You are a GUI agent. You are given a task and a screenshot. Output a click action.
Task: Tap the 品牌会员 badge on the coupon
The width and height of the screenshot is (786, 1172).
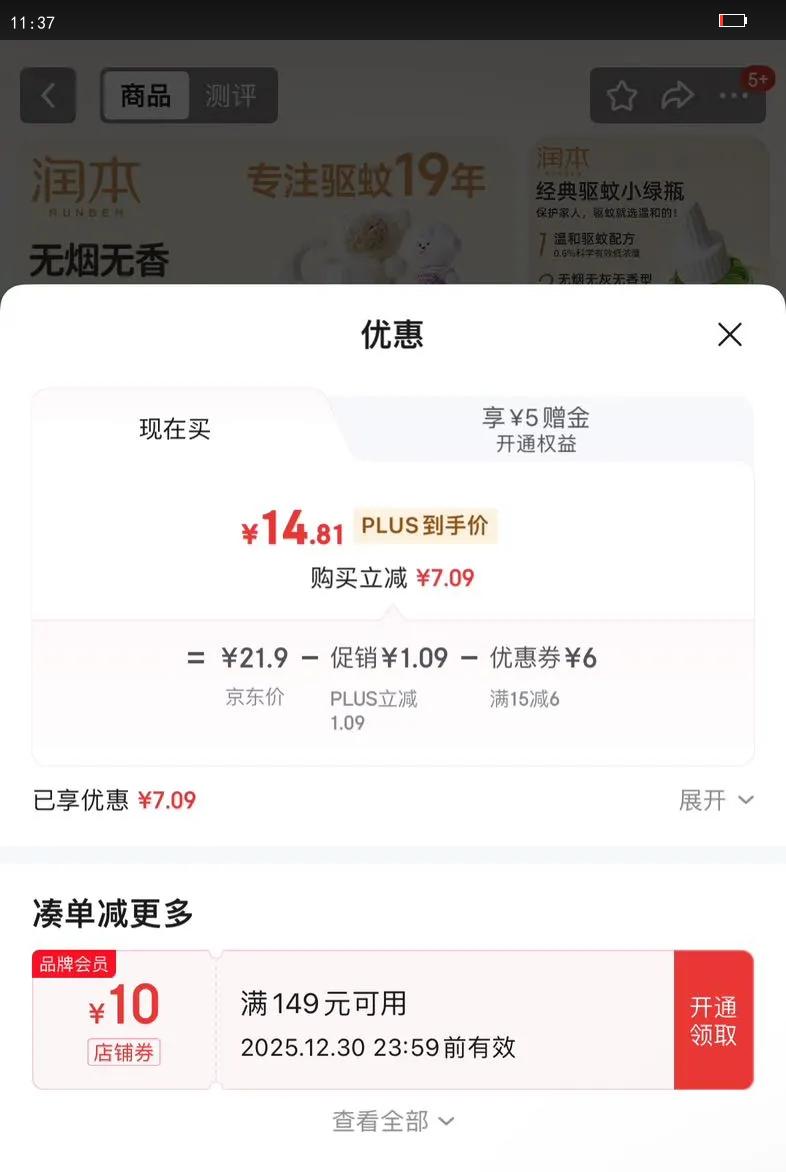click(x=75, y=963)
